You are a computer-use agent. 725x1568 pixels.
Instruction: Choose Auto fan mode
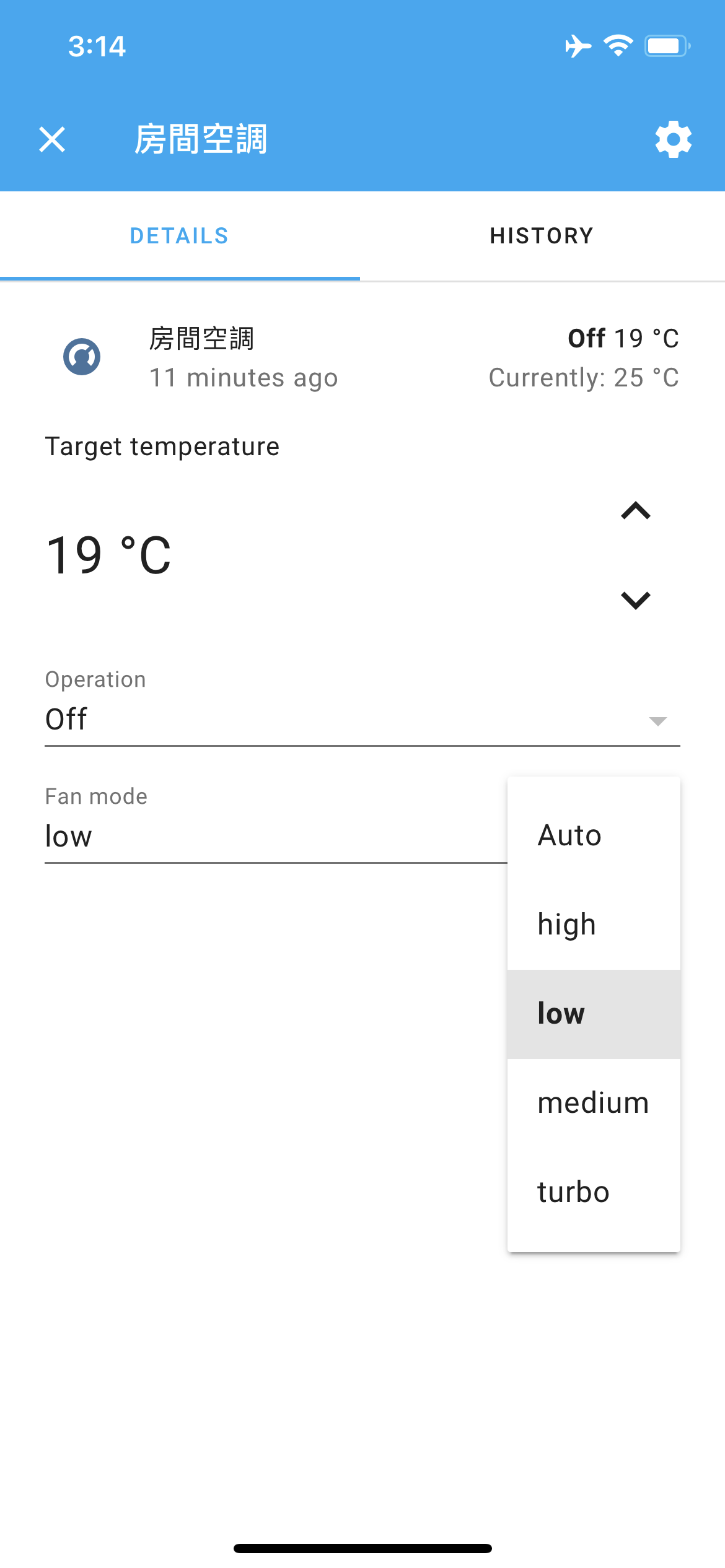[594, 835]
